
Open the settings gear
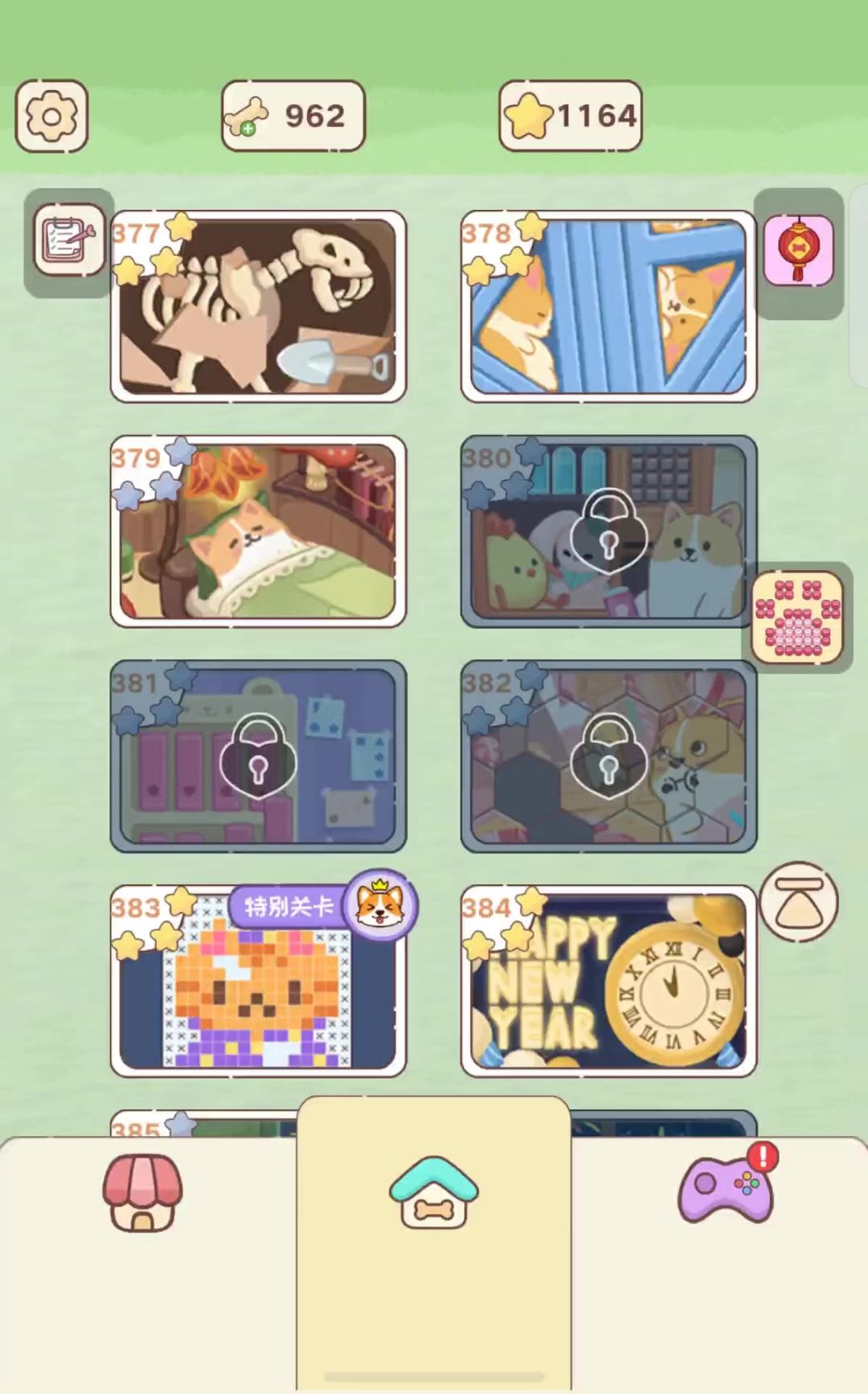51,116
